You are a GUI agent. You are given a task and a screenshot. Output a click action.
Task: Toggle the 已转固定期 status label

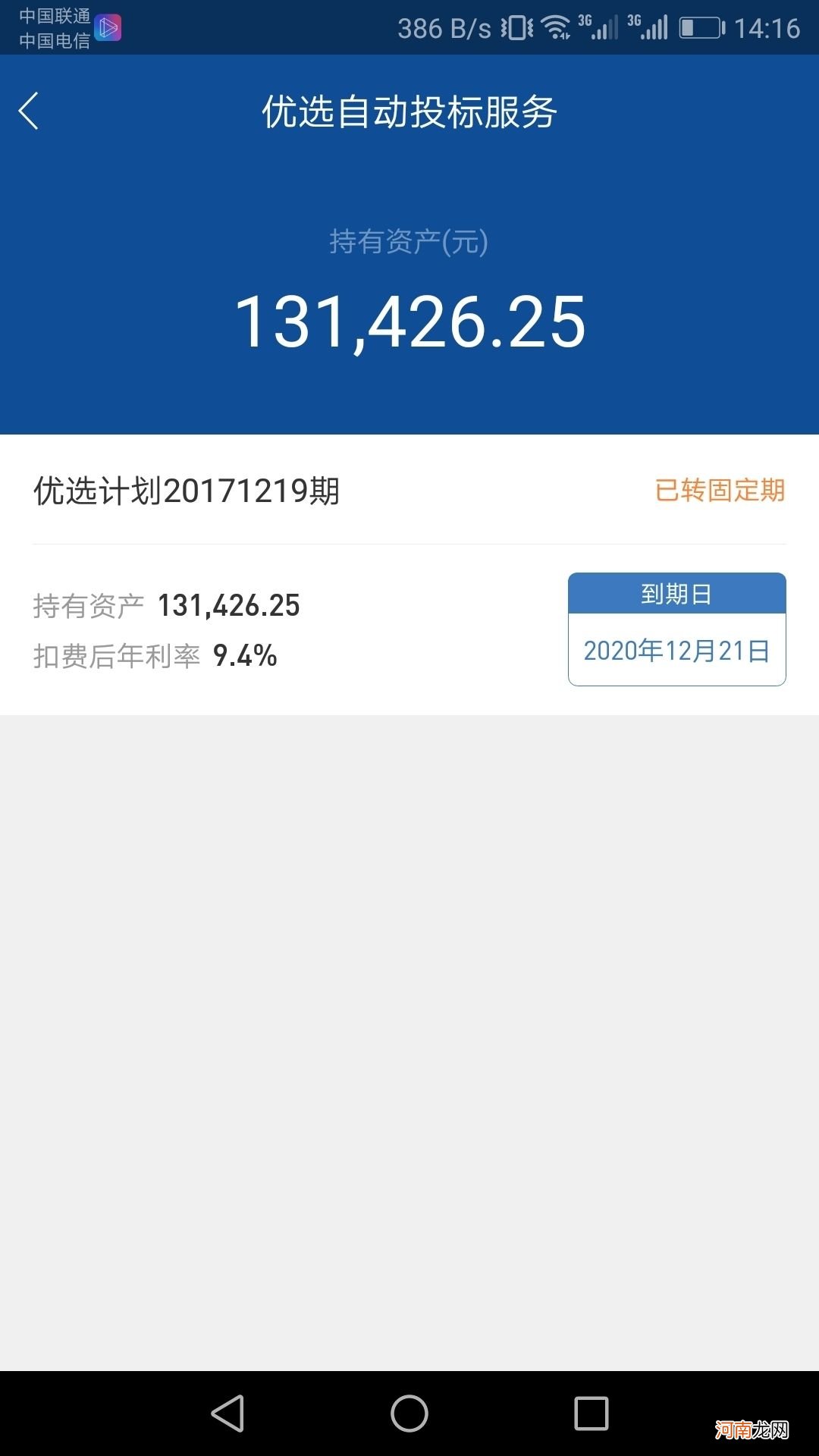point(720,490)
